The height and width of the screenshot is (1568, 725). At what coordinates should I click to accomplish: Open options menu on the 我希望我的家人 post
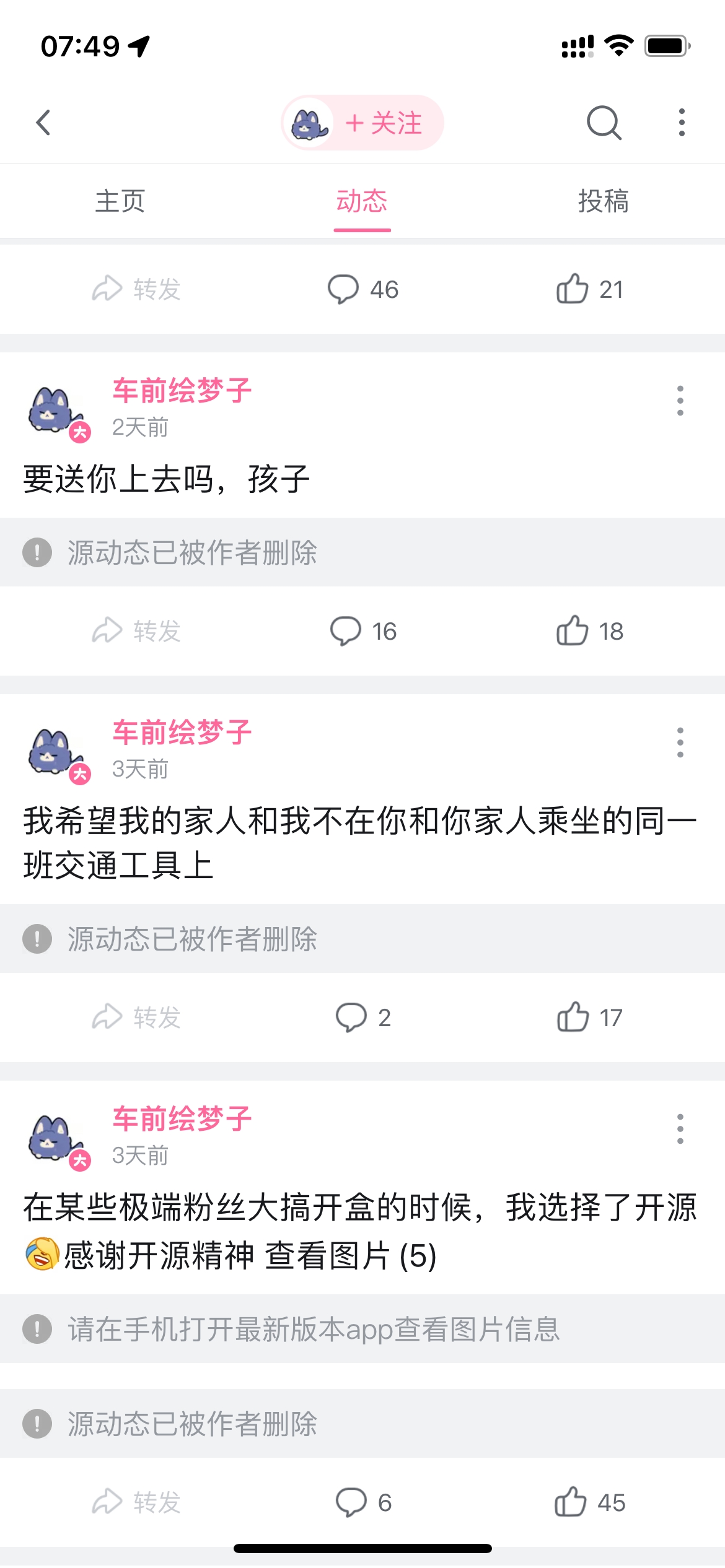tap(680, 743)
